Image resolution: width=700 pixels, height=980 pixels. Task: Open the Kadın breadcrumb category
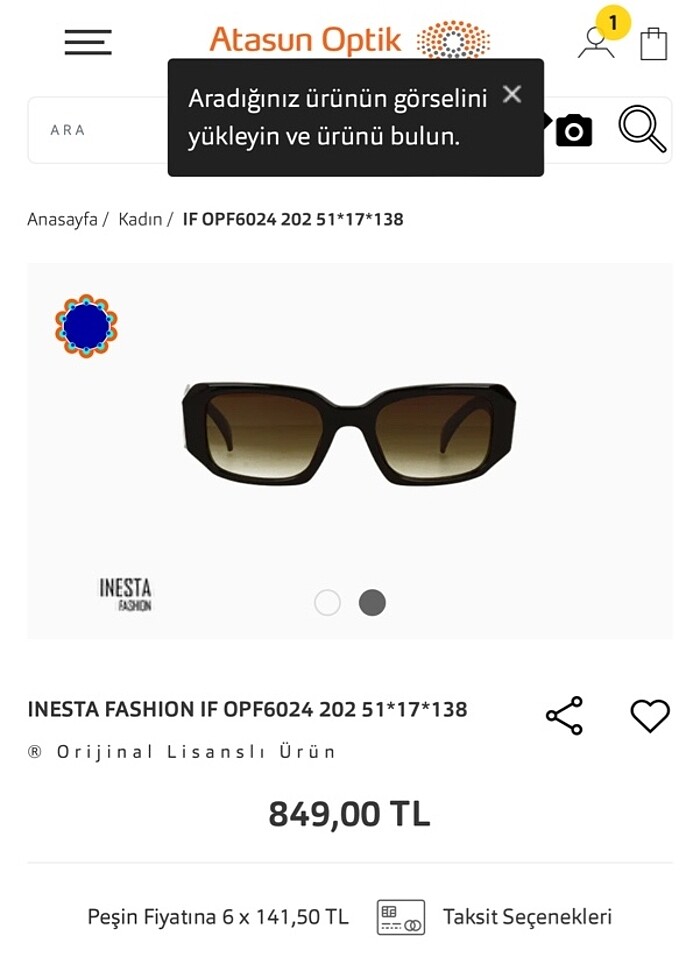click(140, 219)
